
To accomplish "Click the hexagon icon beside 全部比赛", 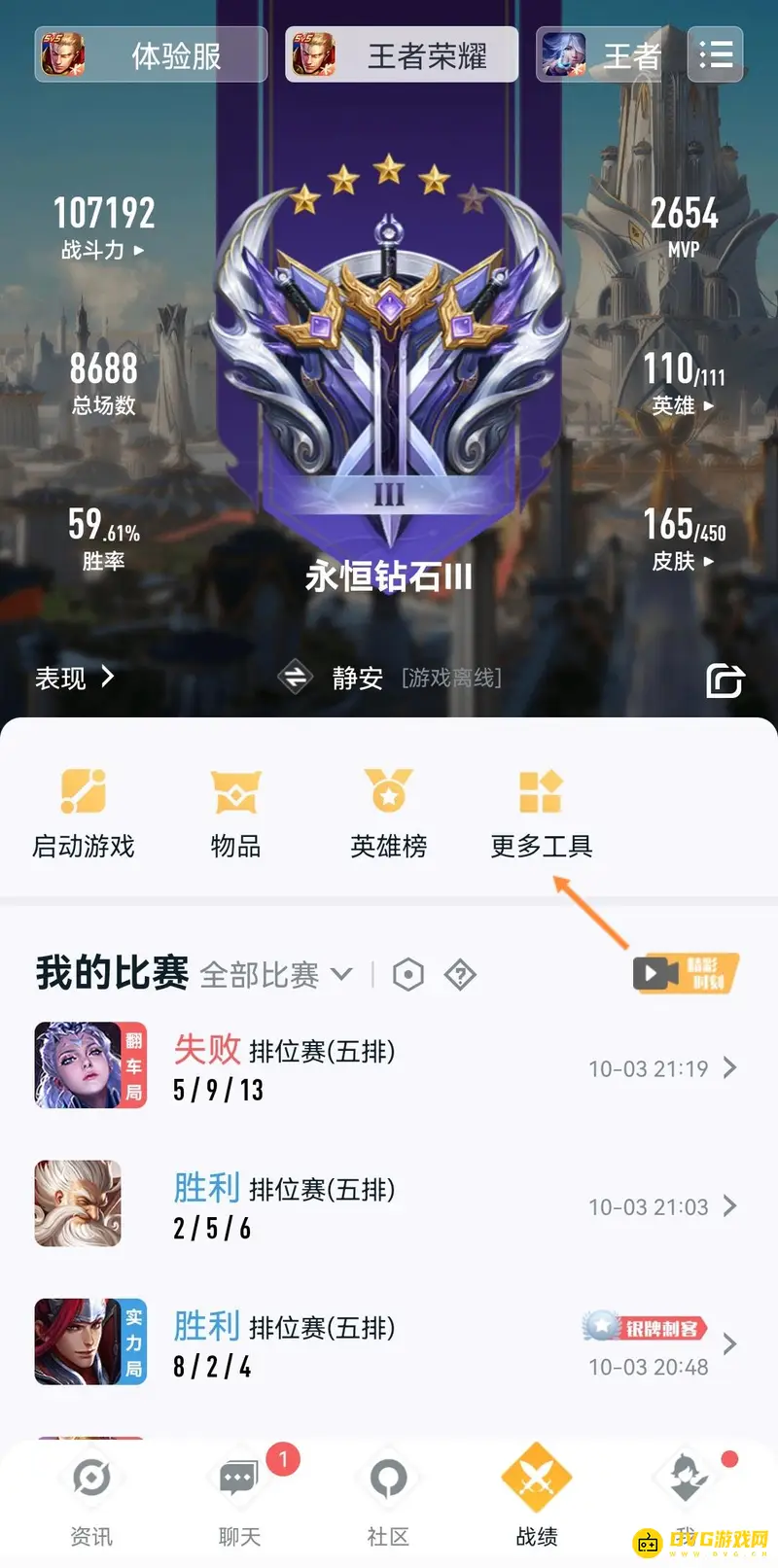I will click(408, 974).
